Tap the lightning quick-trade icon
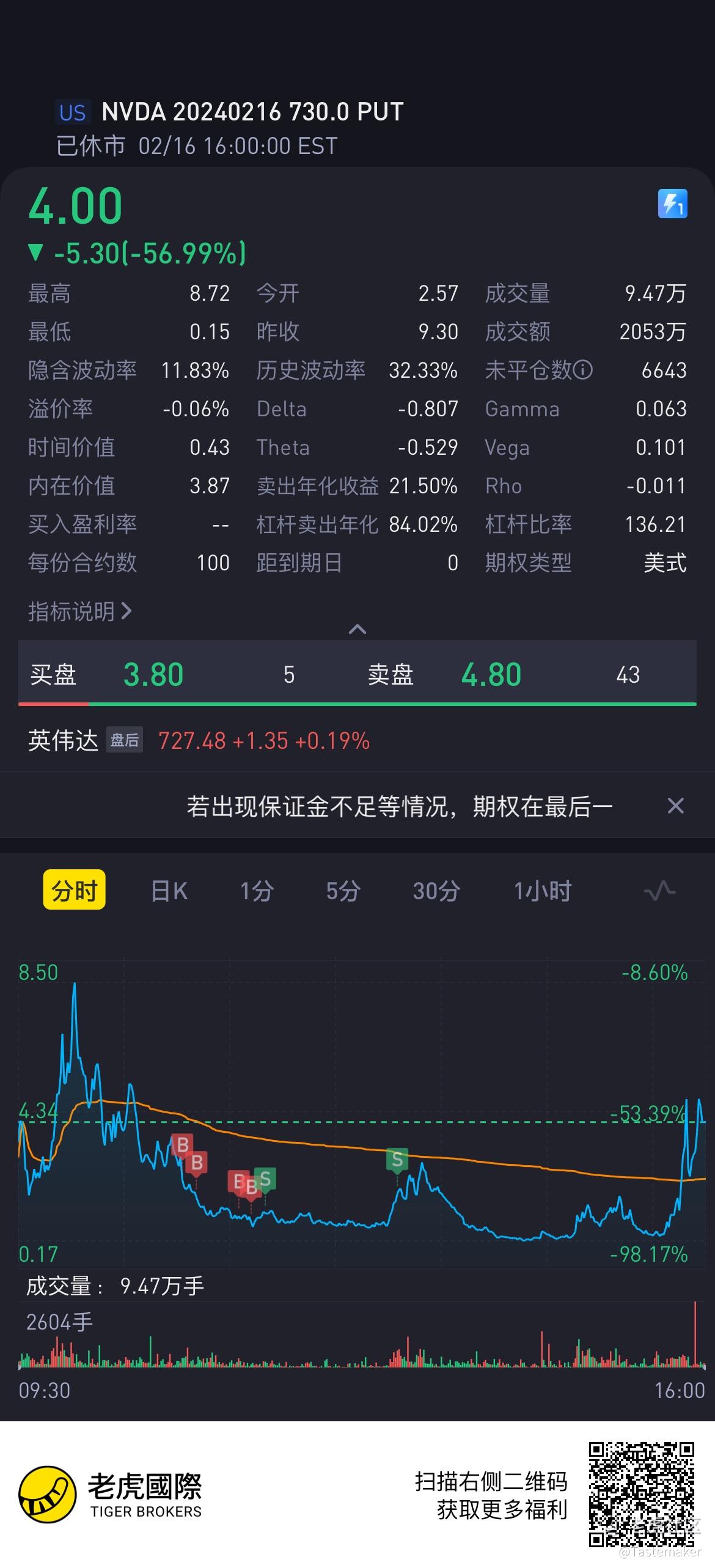The height and width of the screenshot is (1568, 715). pos(672,204)
